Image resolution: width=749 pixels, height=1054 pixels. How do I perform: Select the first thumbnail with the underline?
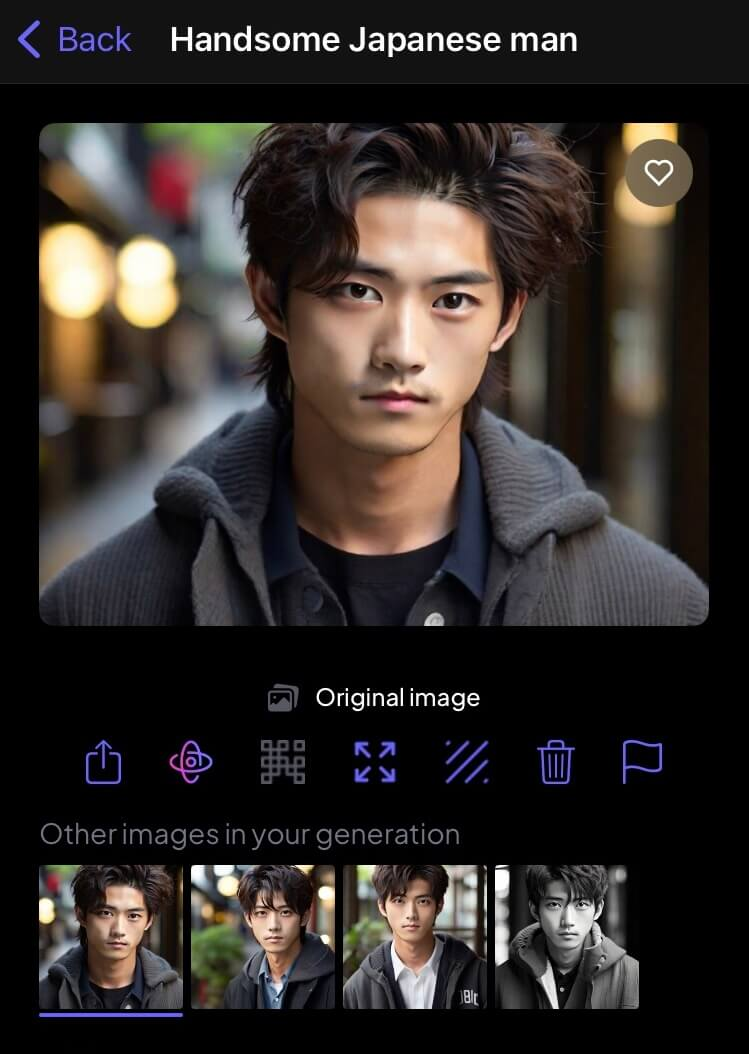111,936
